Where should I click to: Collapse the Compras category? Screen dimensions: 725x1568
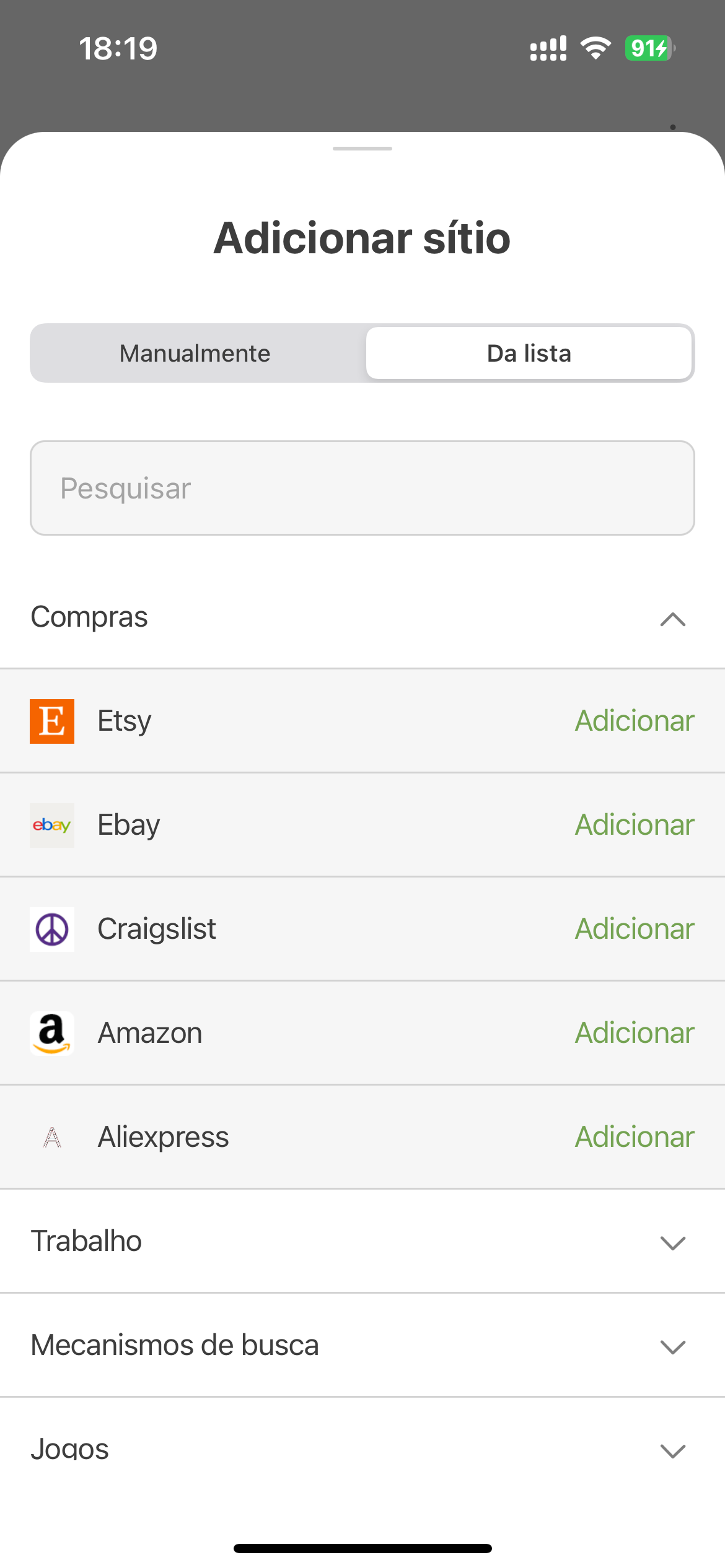362,617
